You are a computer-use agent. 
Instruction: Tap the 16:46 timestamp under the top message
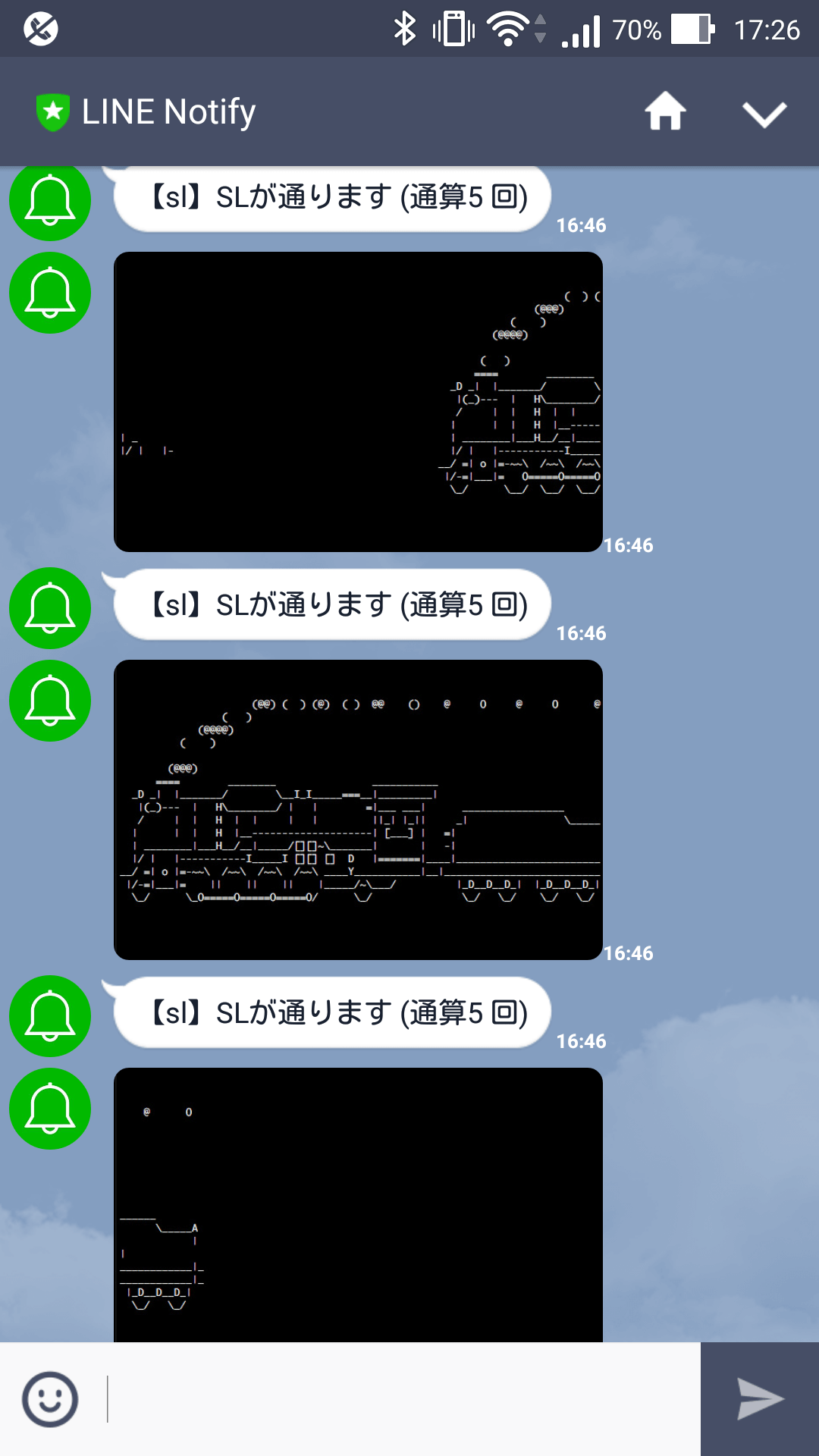click(x=581, y=225)
